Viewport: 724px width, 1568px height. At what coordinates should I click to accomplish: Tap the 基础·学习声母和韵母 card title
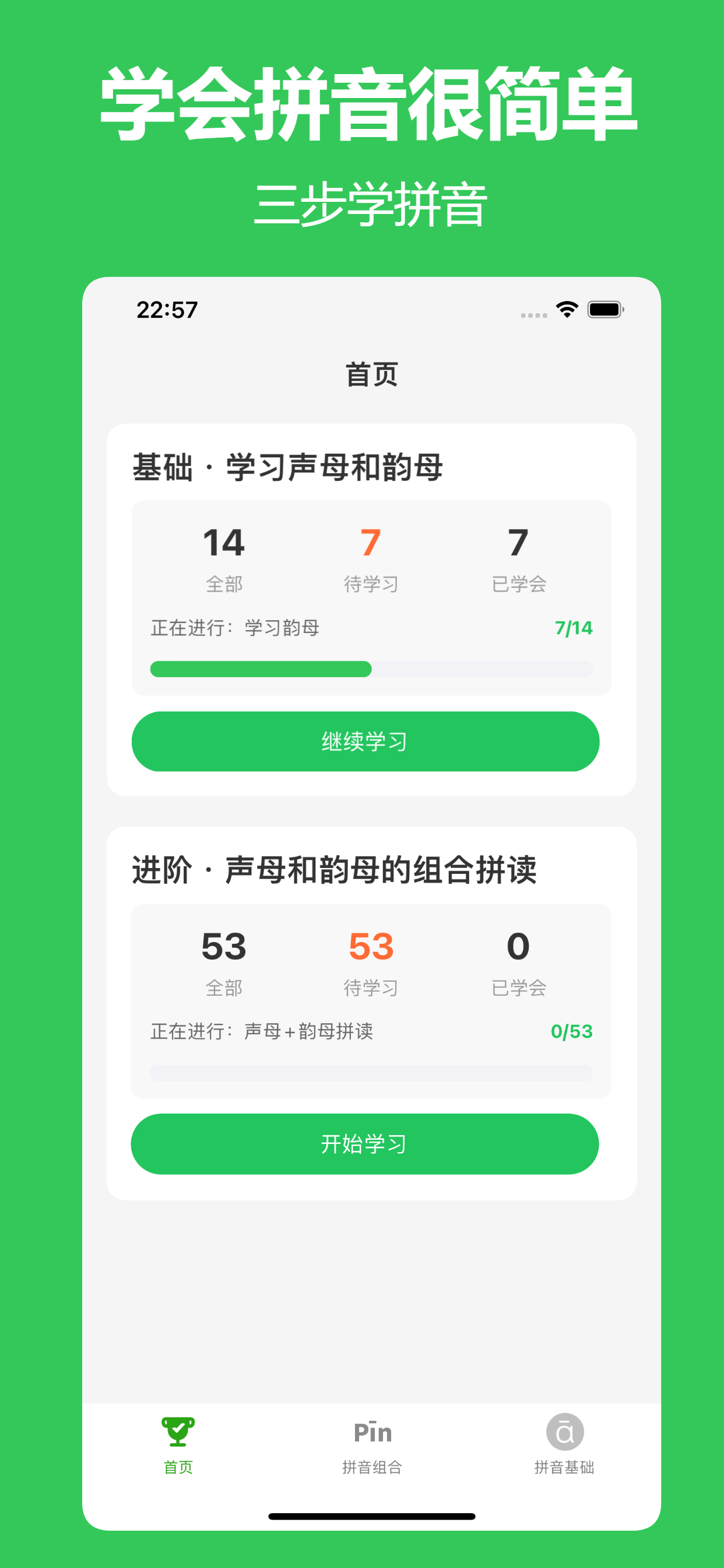[x=286, y=465]
